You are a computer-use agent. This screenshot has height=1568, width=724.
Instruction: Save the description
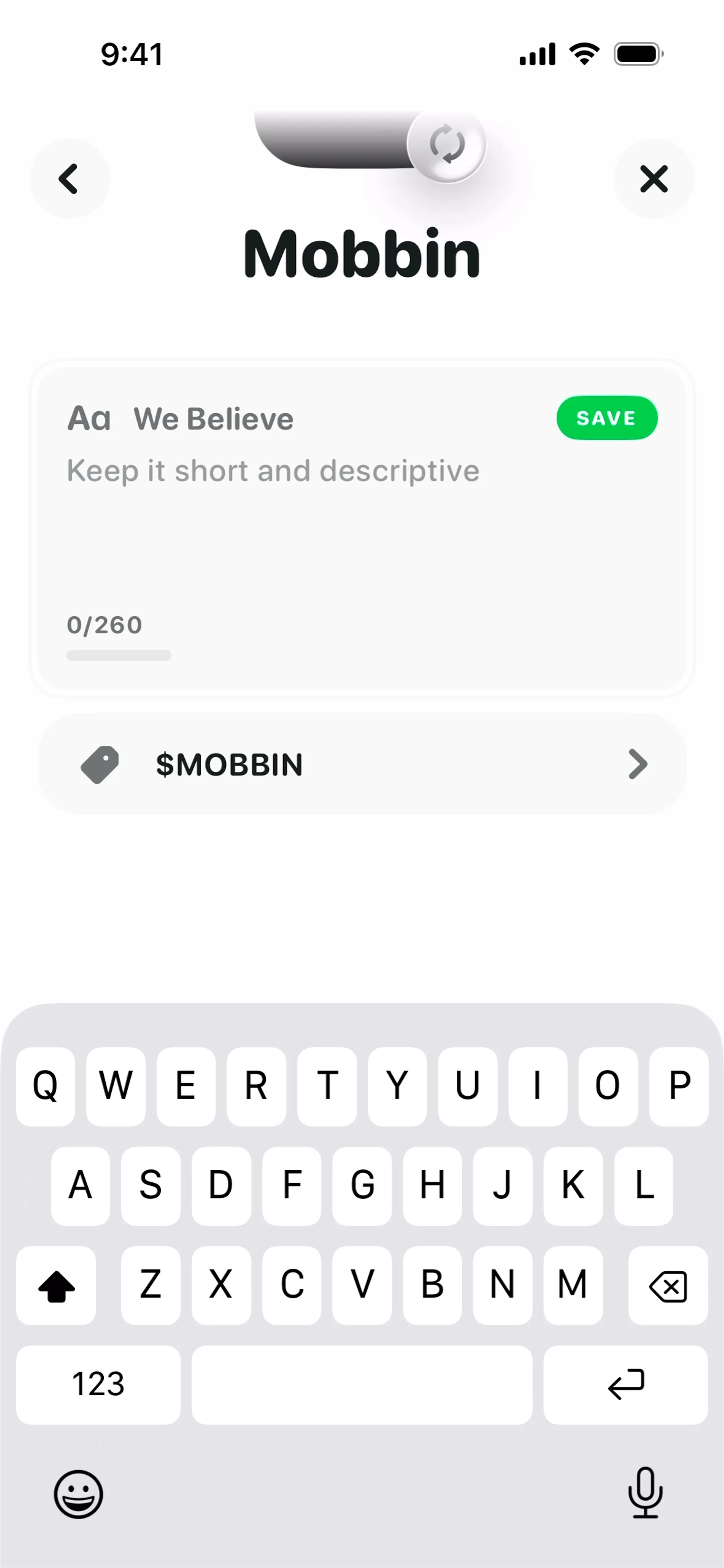point(606,418)
